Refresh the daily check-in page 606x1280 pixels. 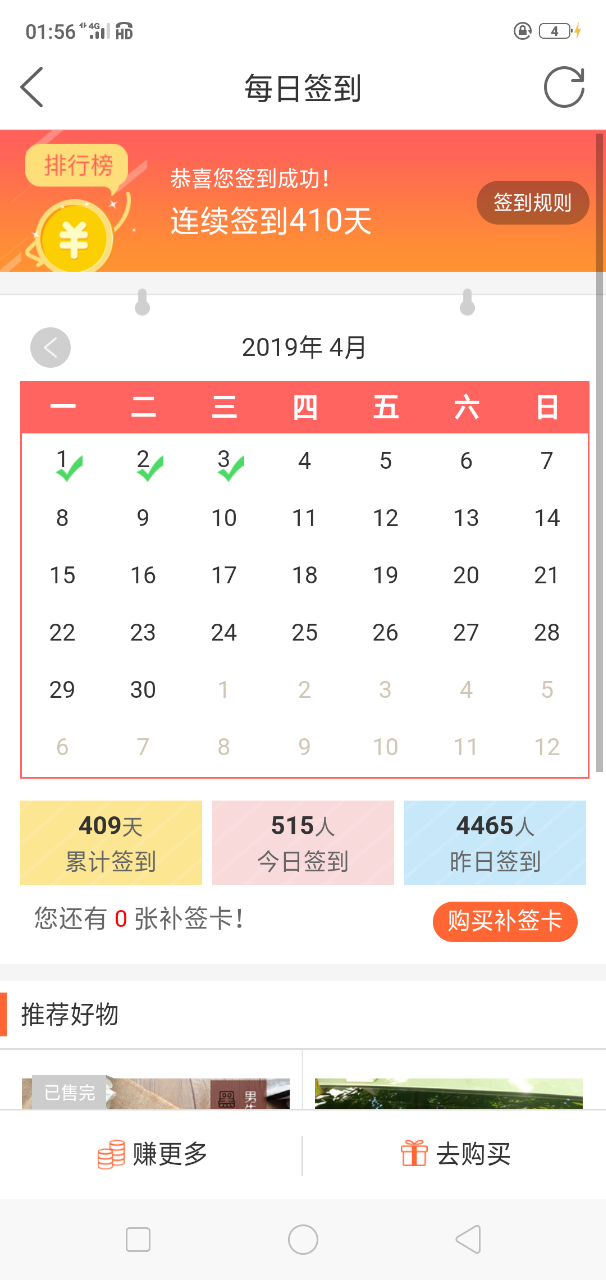click(564, 87)
